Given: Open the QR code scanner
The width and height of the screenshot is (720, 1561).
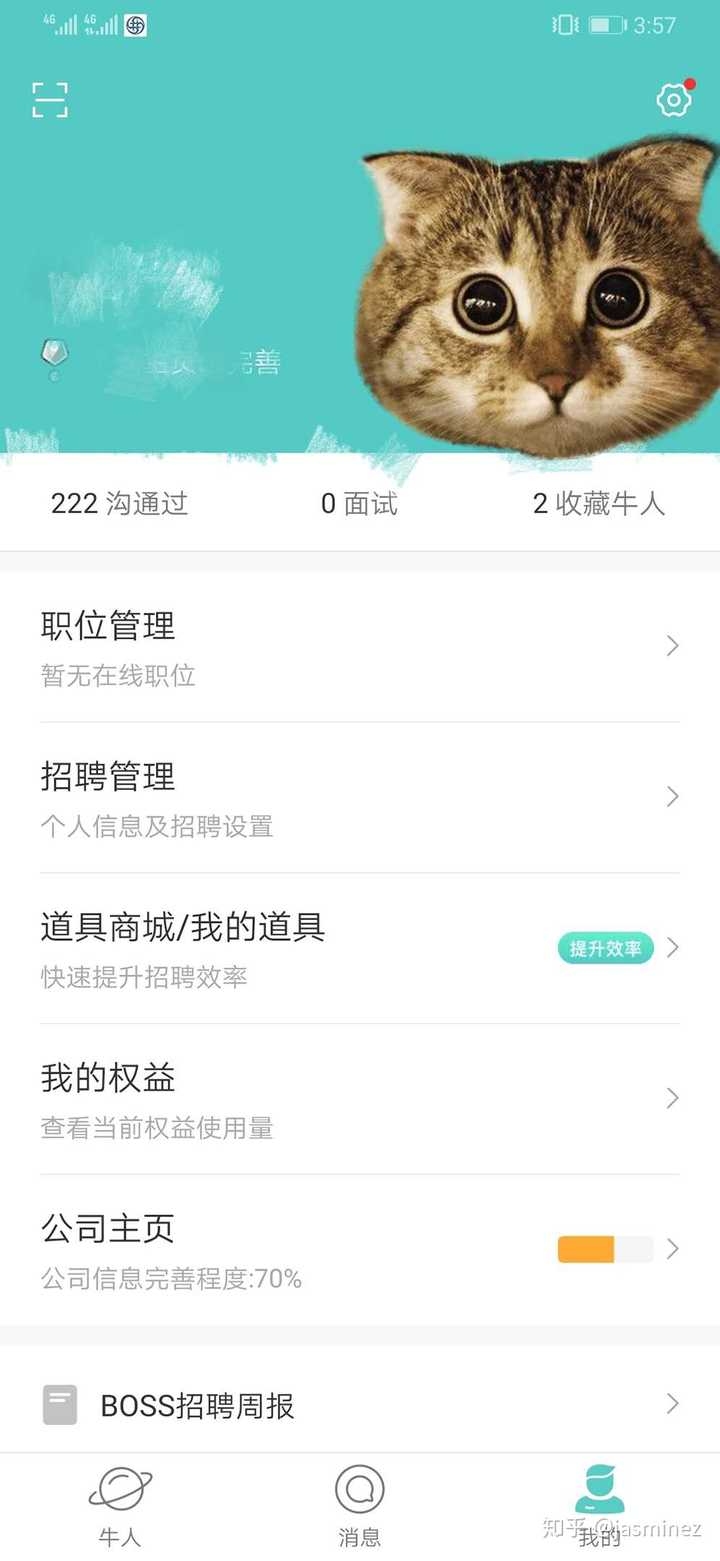Looking at the screenshot, I should pos(49,99).
